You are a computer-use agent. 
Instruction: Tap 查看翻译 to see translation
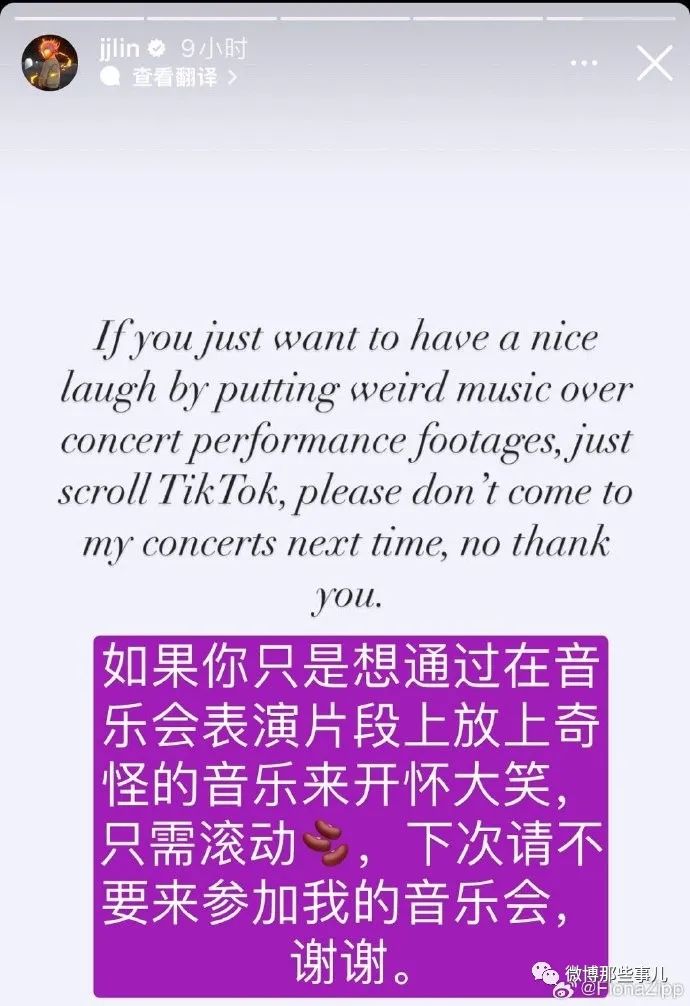(x=173, y=77)
